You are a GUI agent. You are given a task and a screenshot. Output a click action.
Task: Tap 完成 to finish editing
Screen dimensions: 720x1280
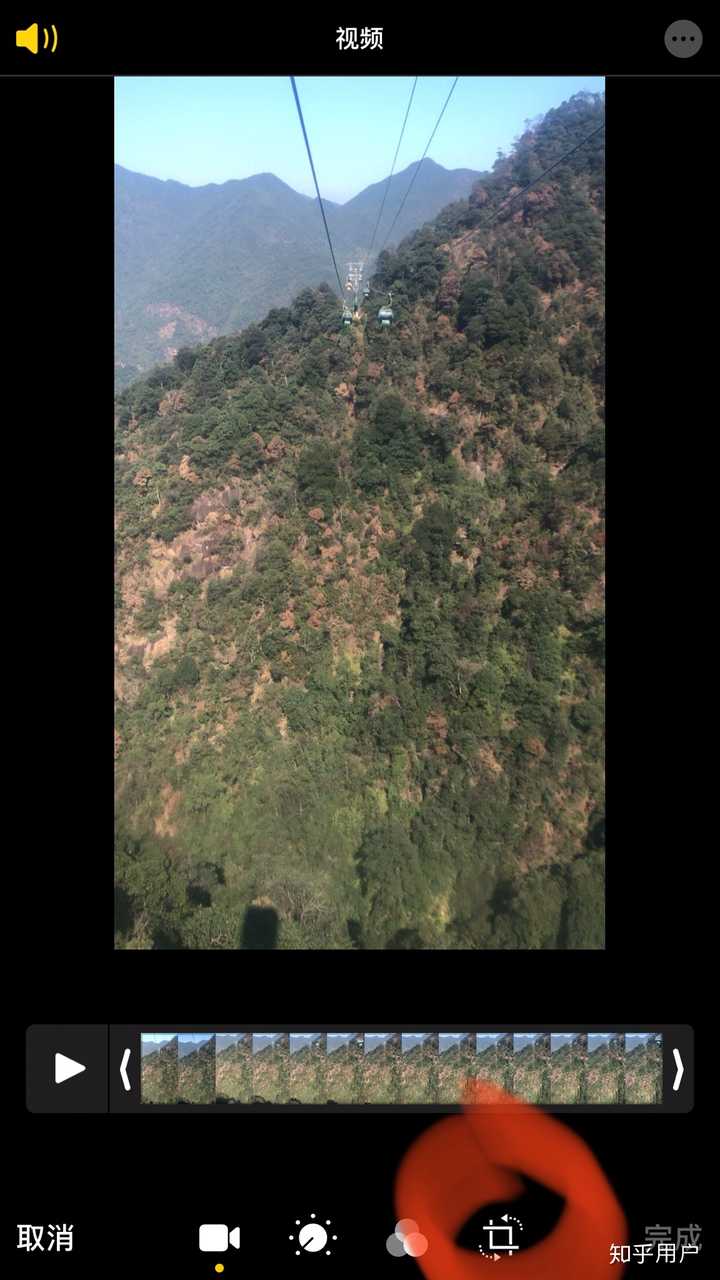(673, 1237)
